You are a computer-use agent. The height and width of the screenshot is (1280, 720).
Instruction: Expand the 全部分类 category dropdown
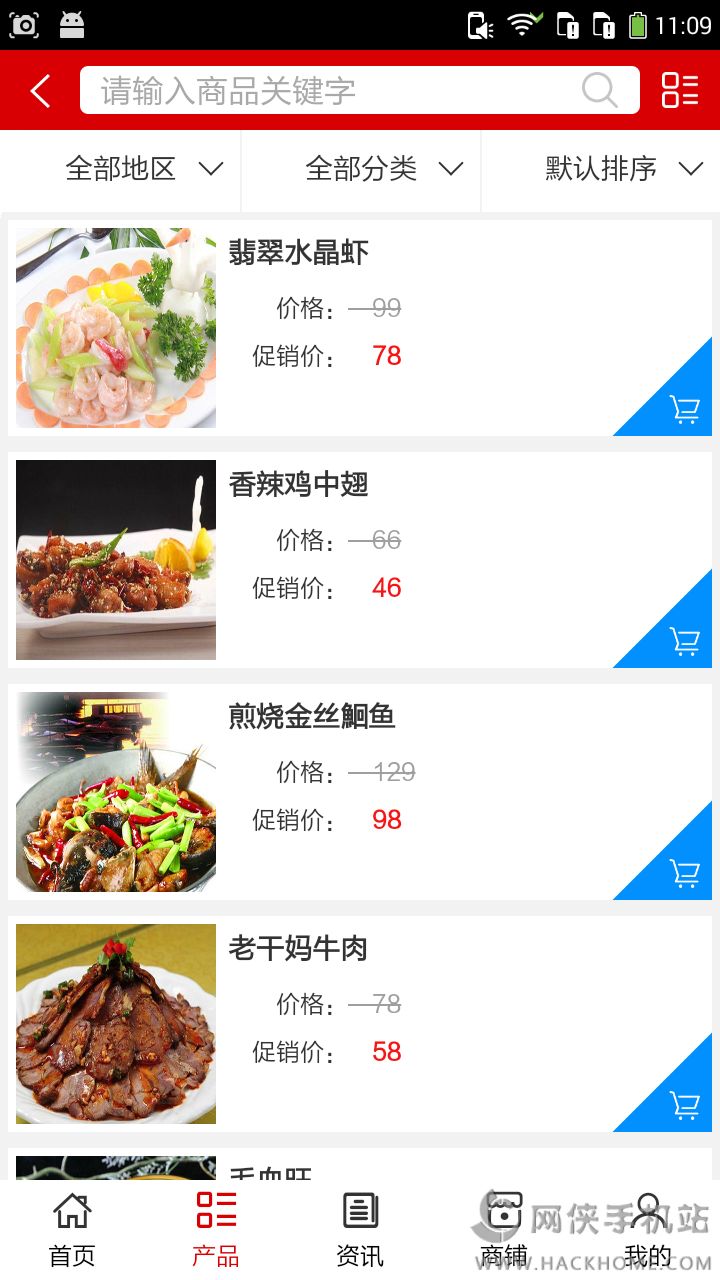tap(383, 169)
